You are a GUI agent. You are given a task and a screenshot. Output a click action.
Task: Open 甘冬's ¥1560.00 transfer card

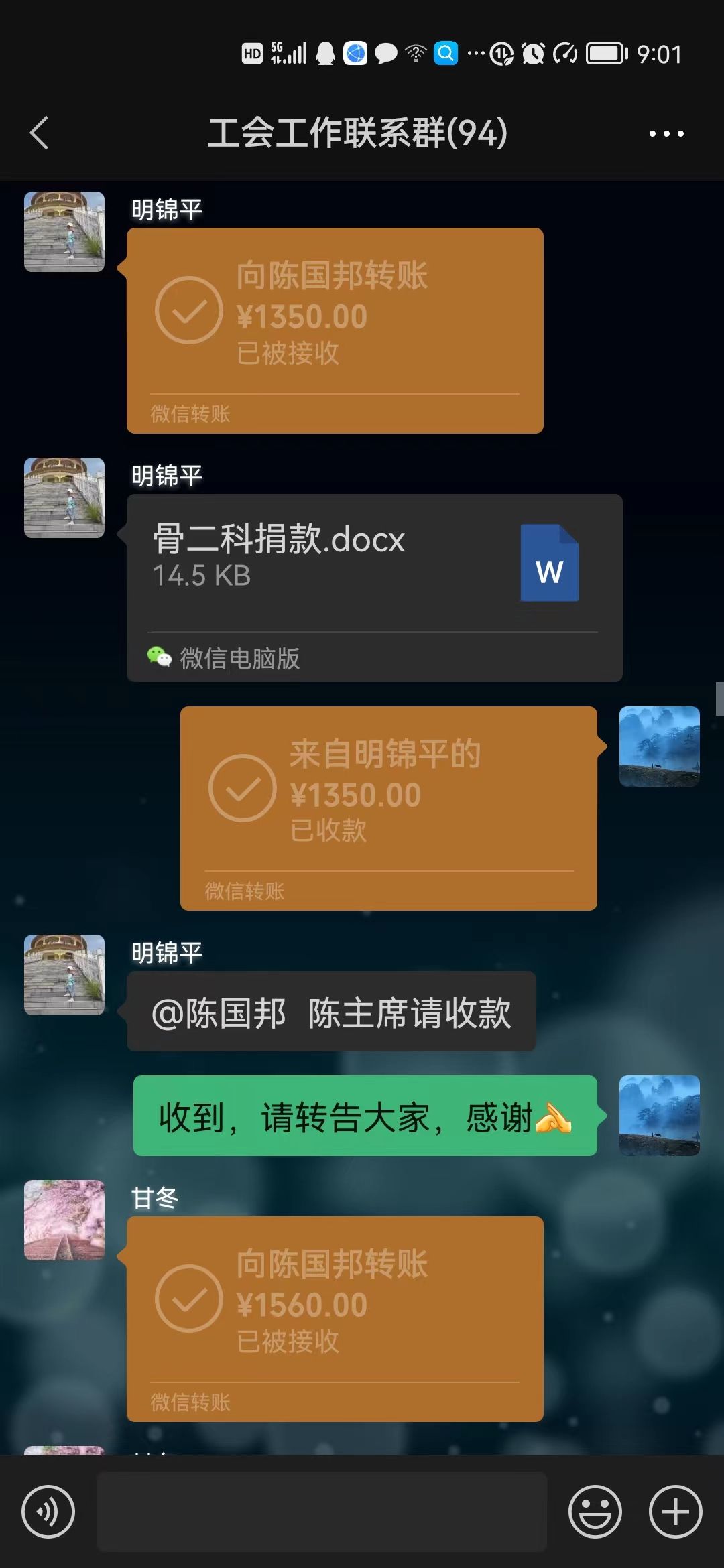[335, 1318]
